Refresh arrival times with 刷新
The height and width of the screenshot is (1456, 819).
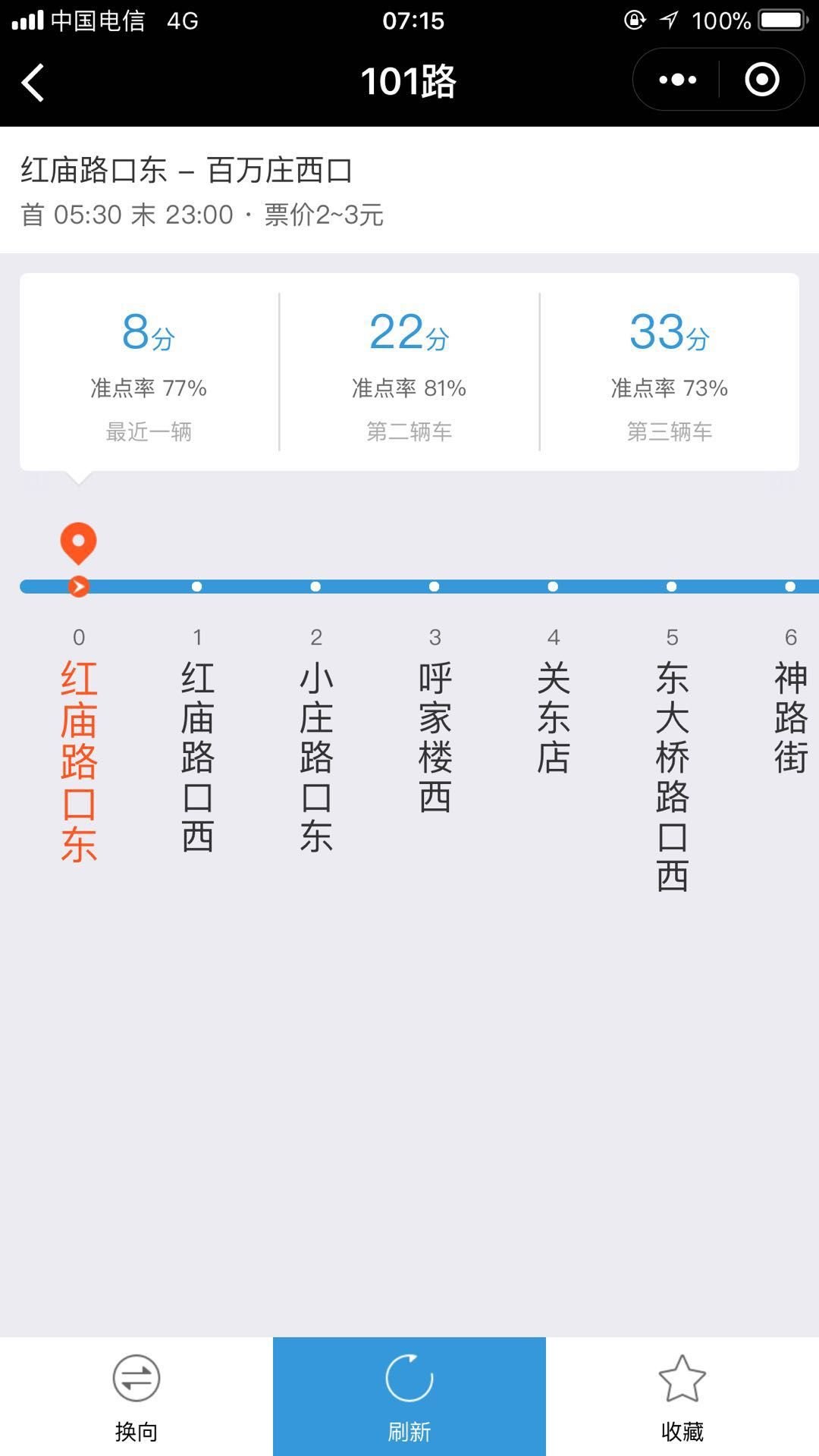click(x=409, y=1397)
